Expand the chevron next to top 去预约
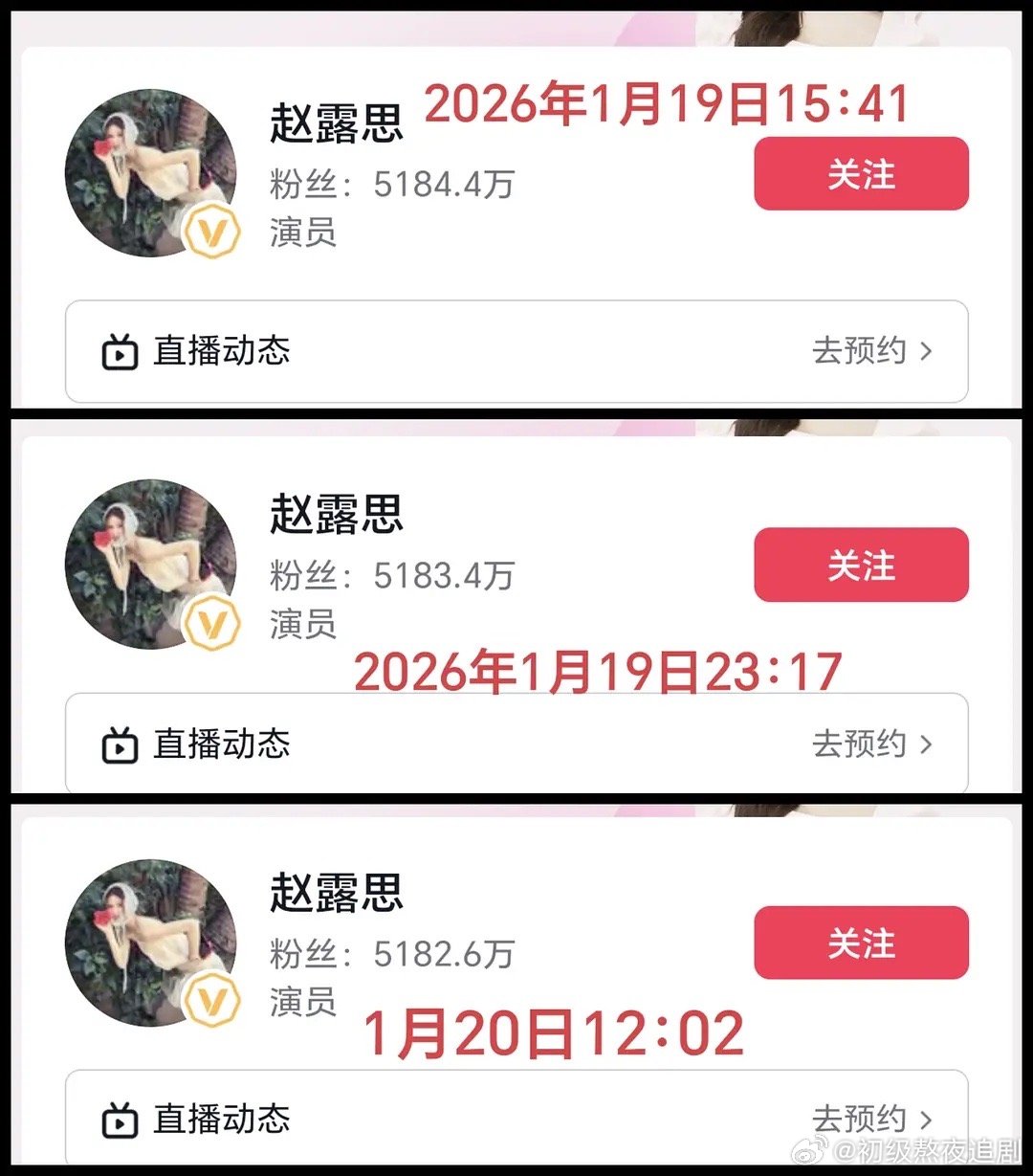Screen dimensions: 1033x1176 pos(926,352)
